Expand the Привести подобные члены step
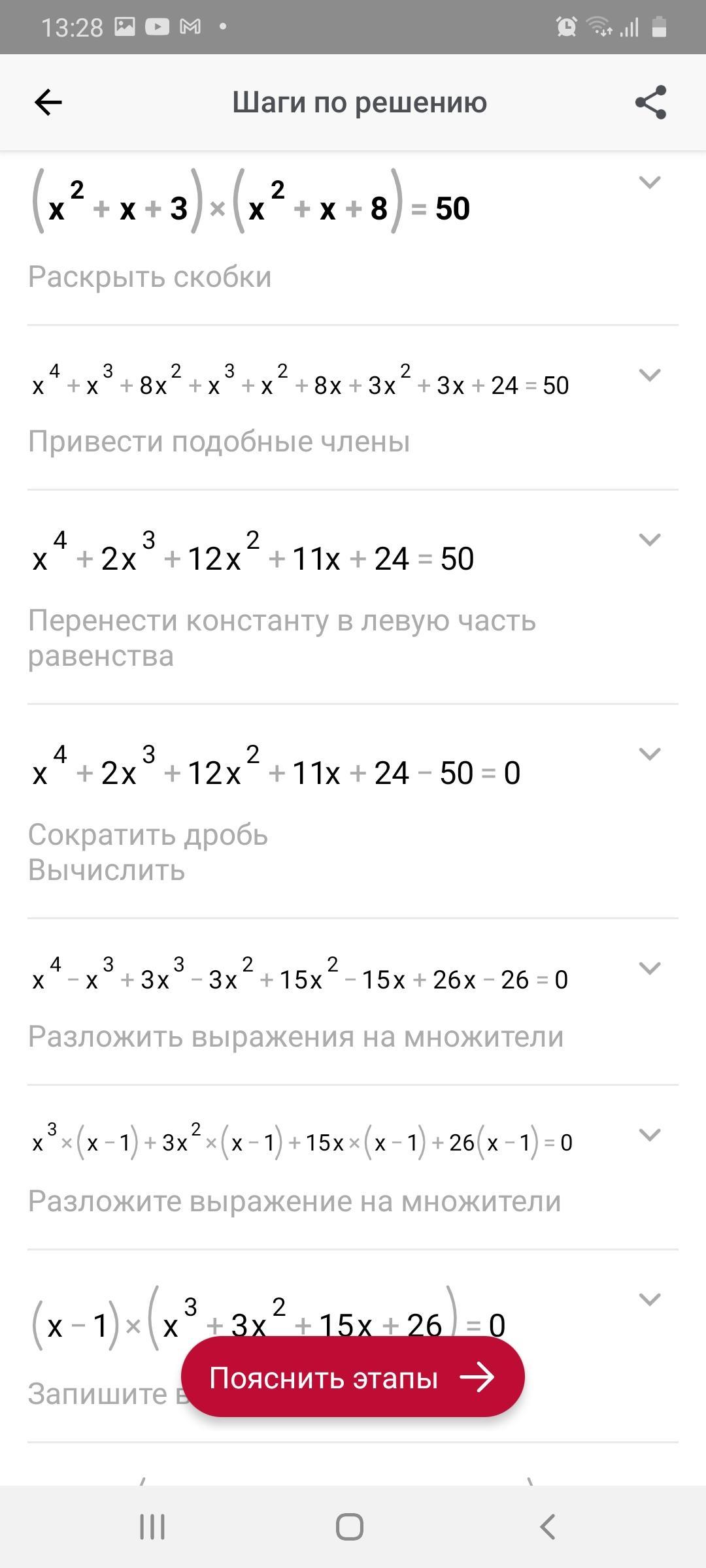The width and height of the screenshot is (706, 1568). tap(649, 375)
